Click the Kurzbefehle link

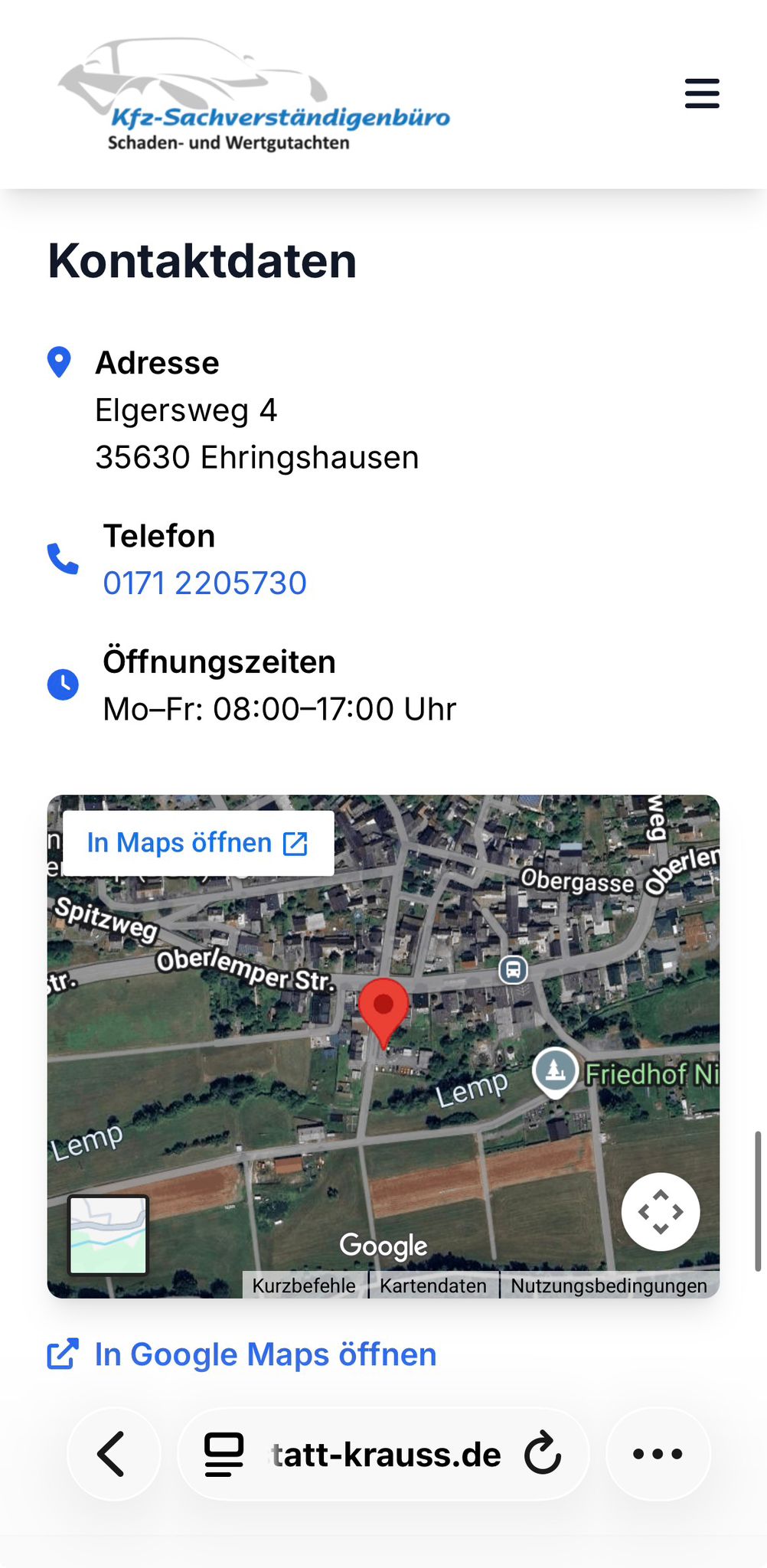(x=302, y=1286)
